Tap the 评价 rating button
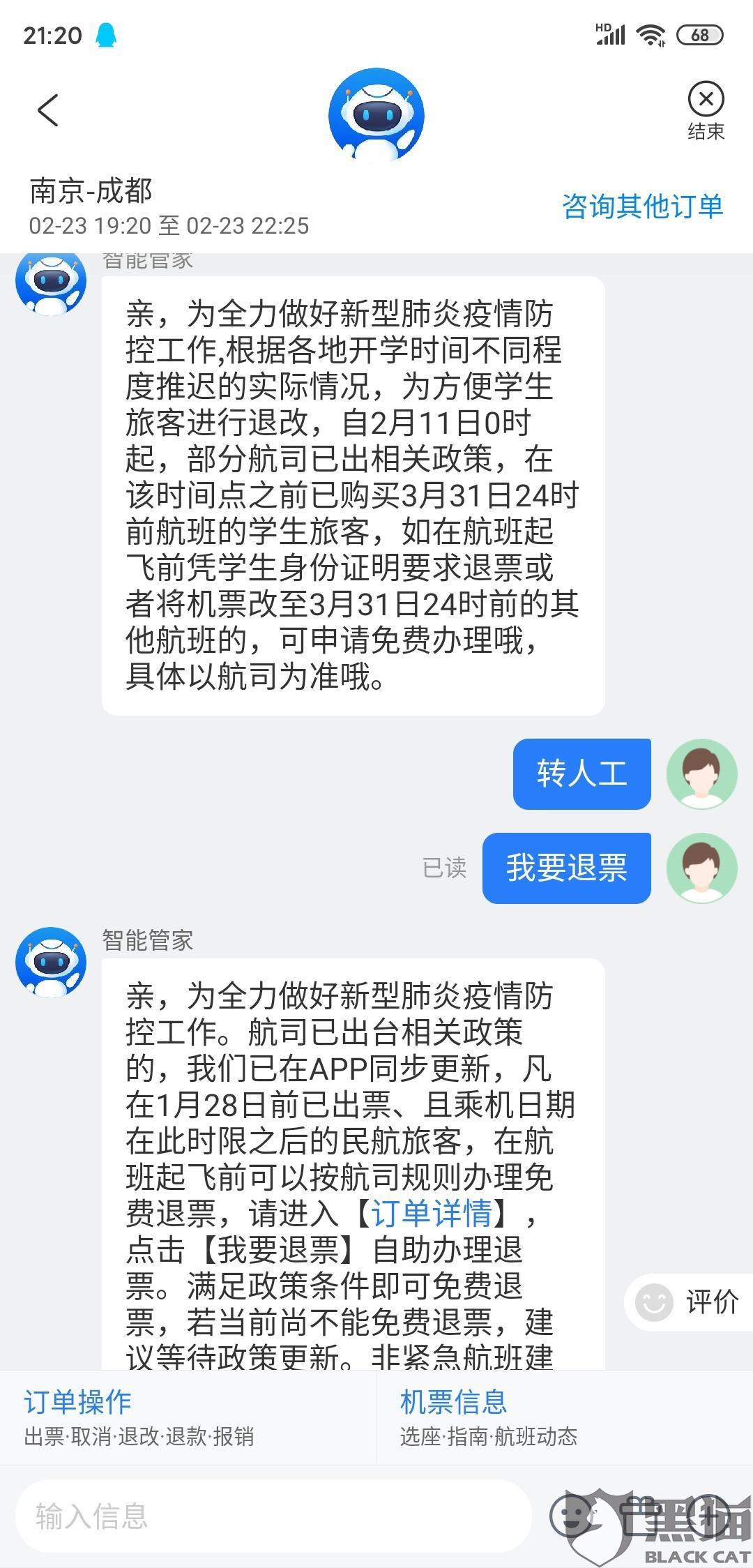Screen dimensions: 753x1568 pyautogui.click(x=689, y=1302)
